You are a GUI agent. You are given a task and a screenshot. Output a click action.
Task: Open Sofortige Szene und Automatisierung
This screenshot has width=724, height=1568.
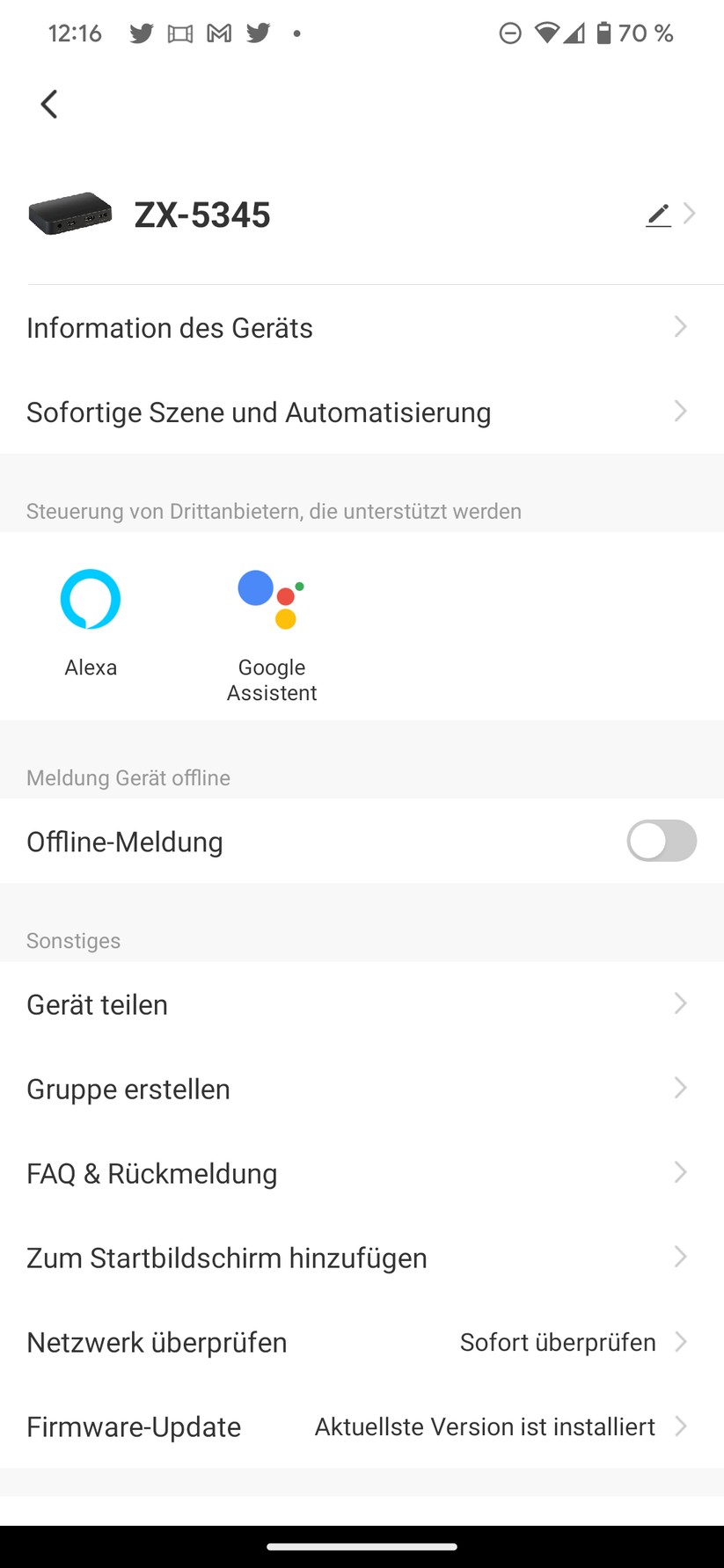tap(362, 412)
